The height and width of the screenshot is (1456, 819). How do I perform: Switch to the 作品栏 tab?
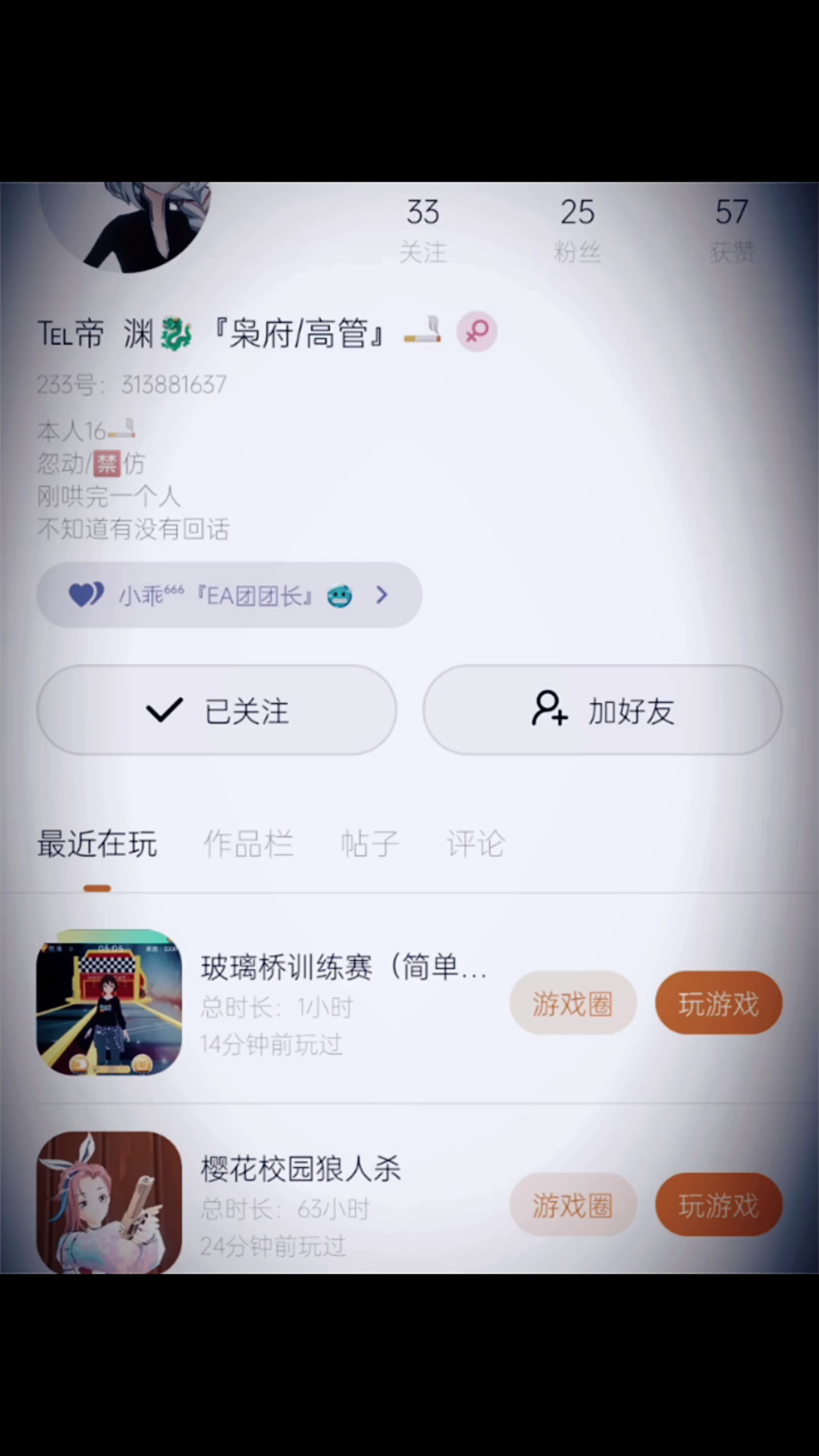[x=248, y=844]
